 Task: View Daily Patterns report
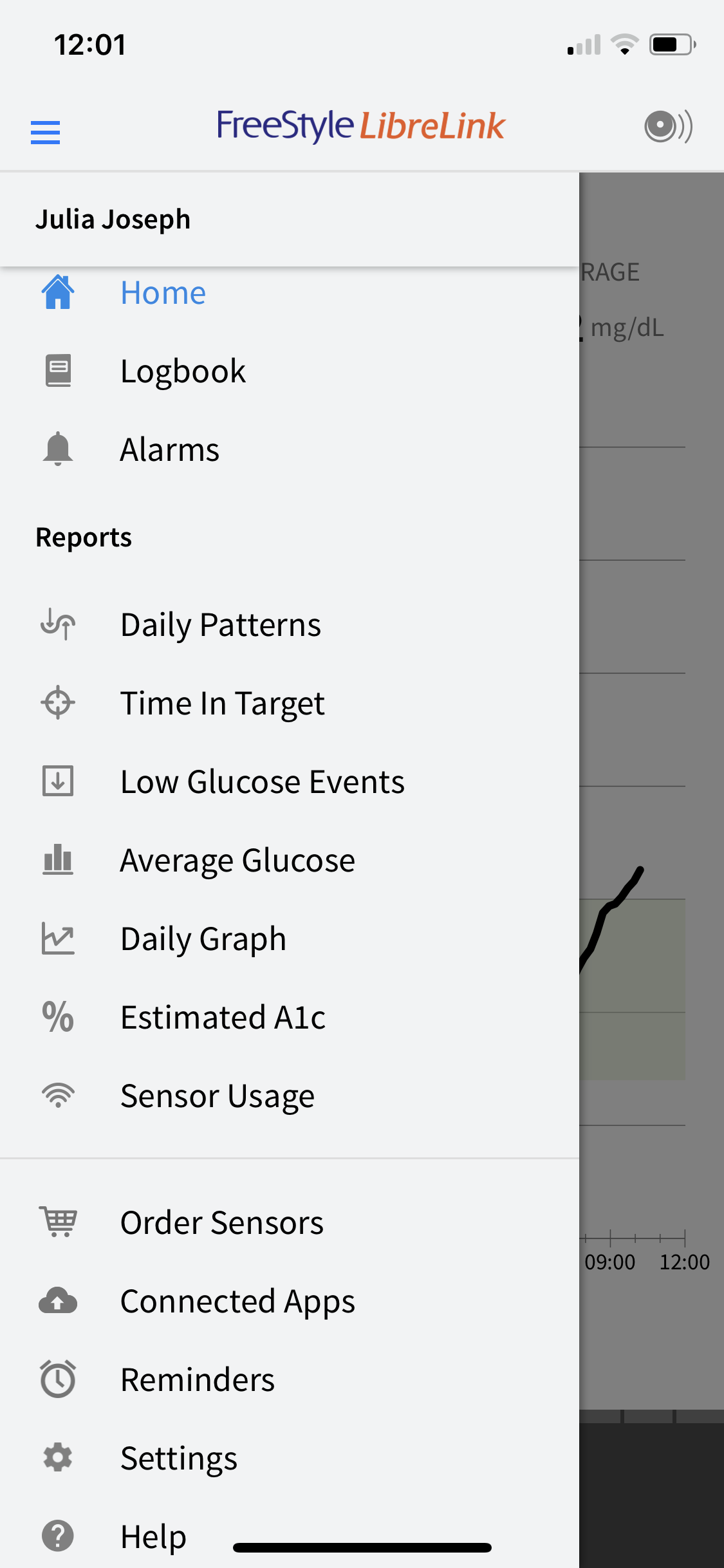pyautogui.click(x=290, y=625)
